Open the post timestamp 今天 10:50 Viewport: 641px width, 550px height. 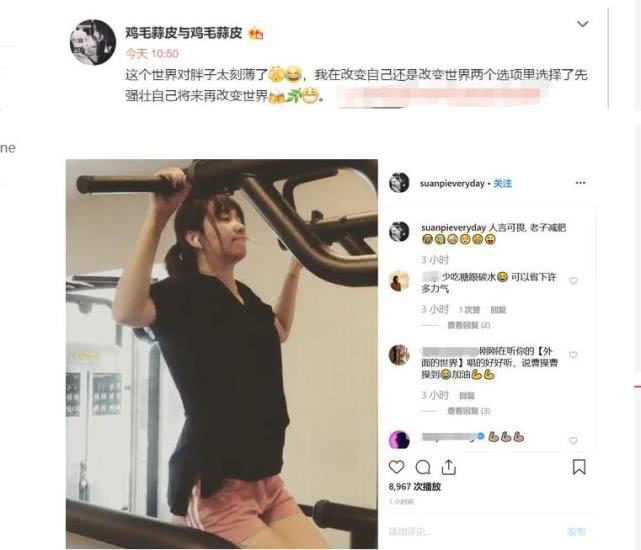(151, 53)
